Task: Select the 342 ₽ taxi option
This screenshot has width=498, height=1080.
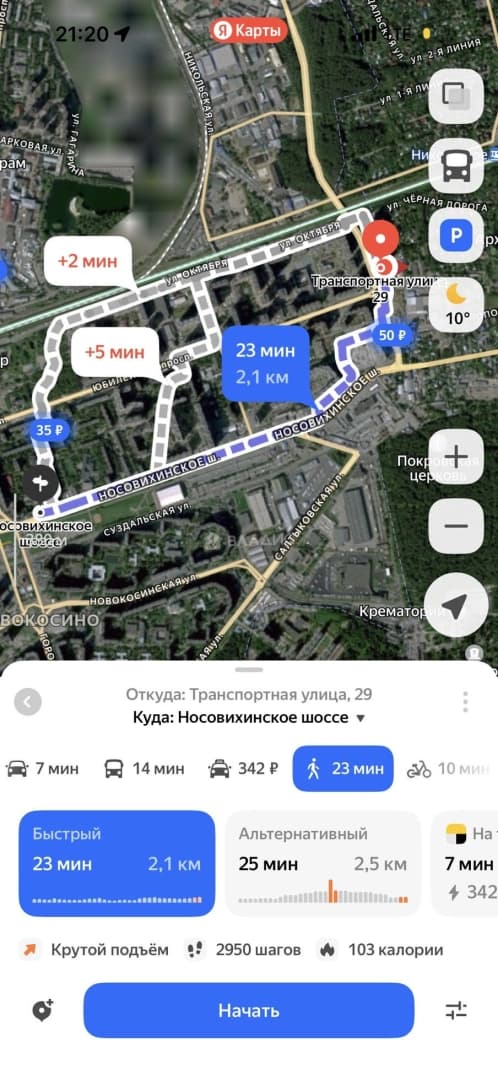Action: tap(244, 769)
